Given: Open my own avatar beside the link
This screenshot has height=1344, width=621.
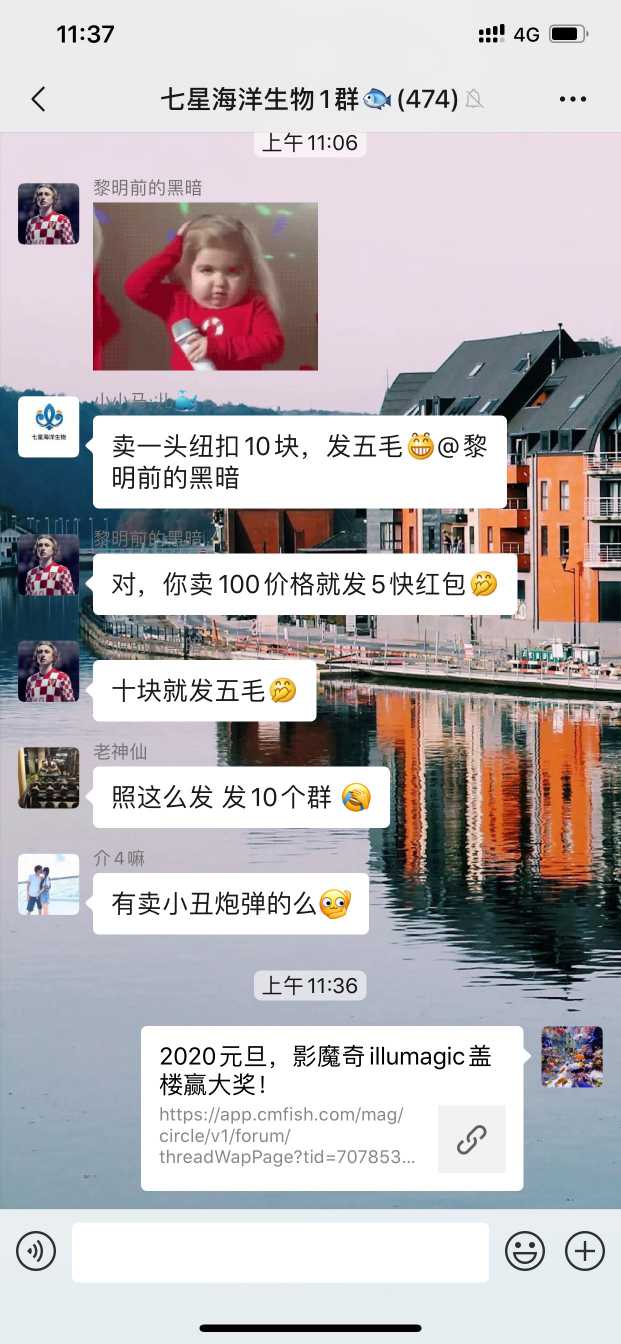Looking at the screenshot, I should [572, 1056].
